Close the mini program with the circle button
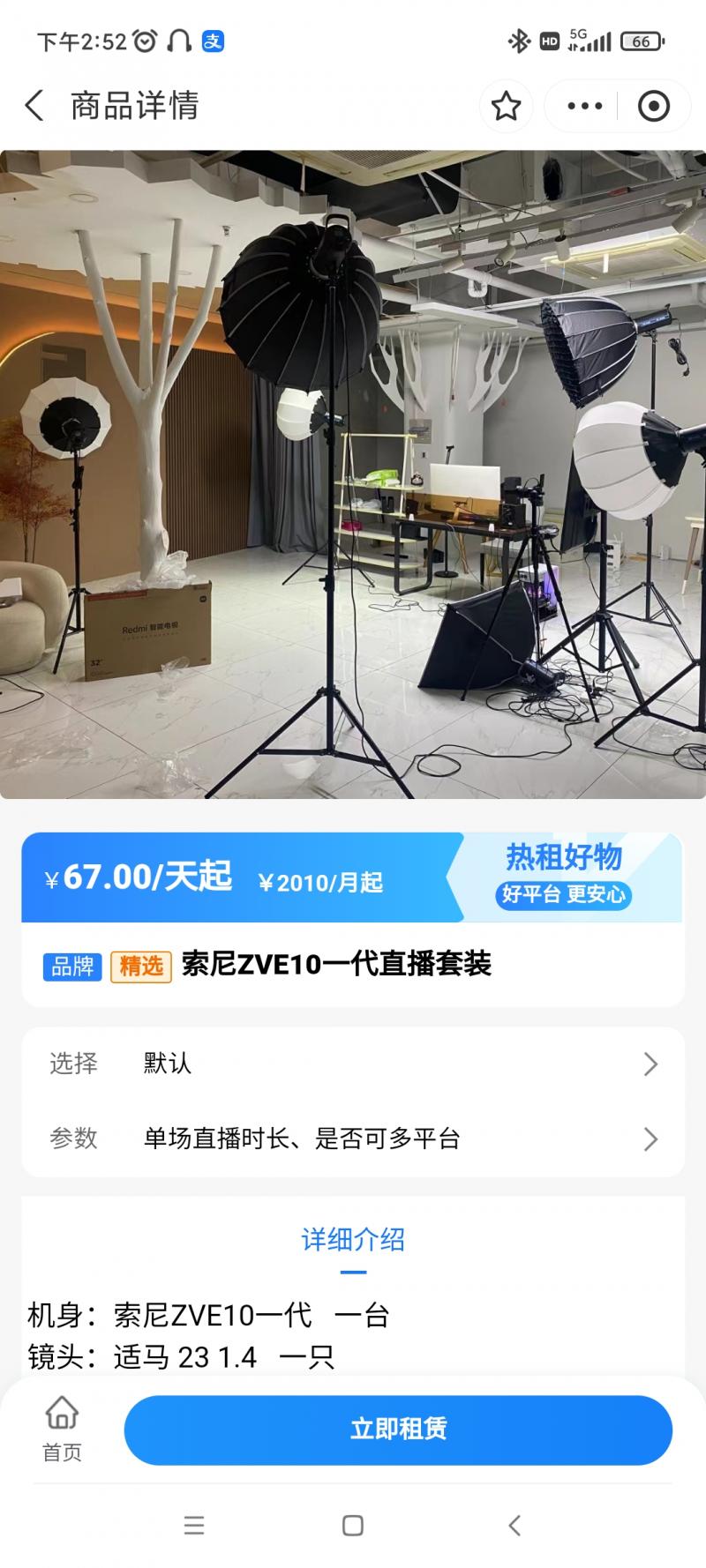This screenshot has height=1568, width=706. 653,107
